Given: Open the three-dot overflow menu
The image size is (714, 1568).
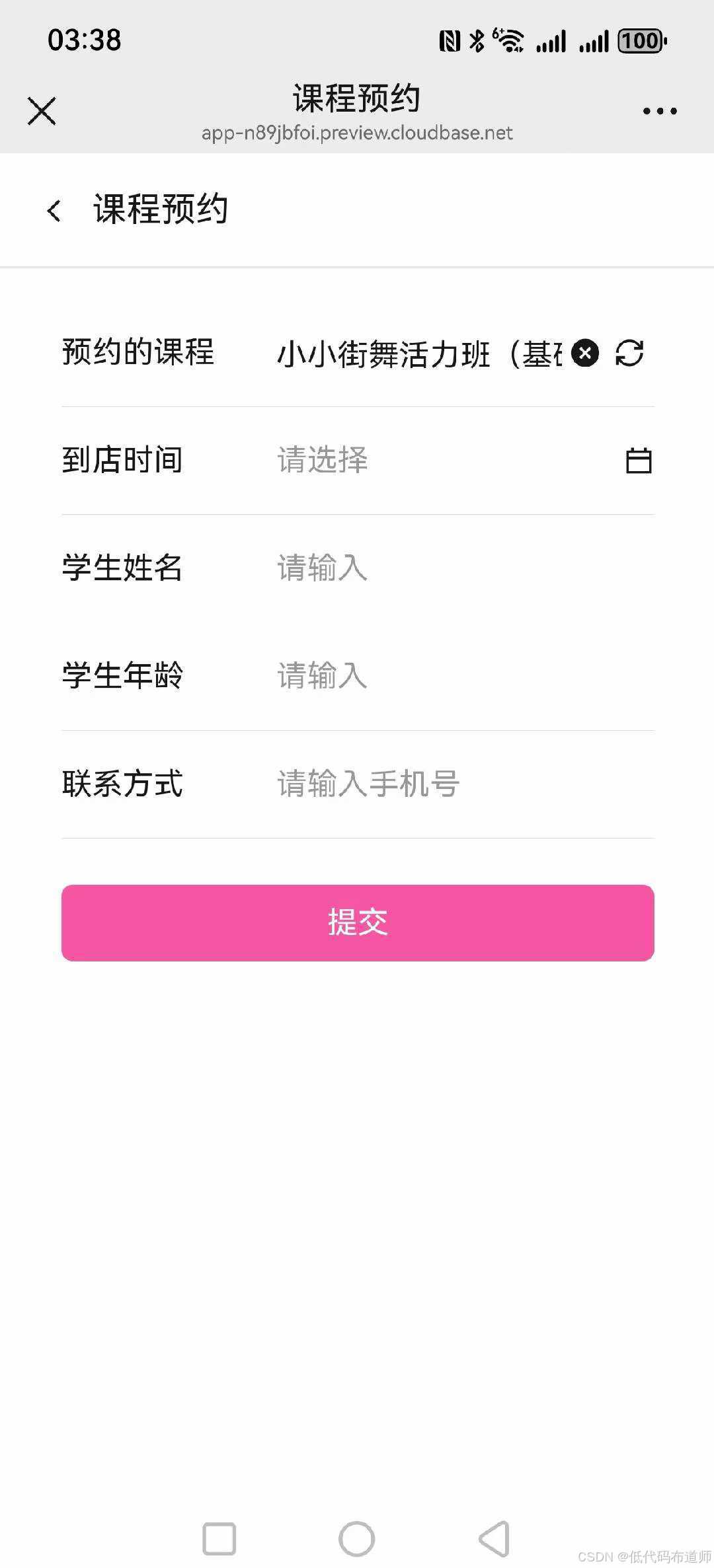Looking at the screenshot, I should coord(660,111).
